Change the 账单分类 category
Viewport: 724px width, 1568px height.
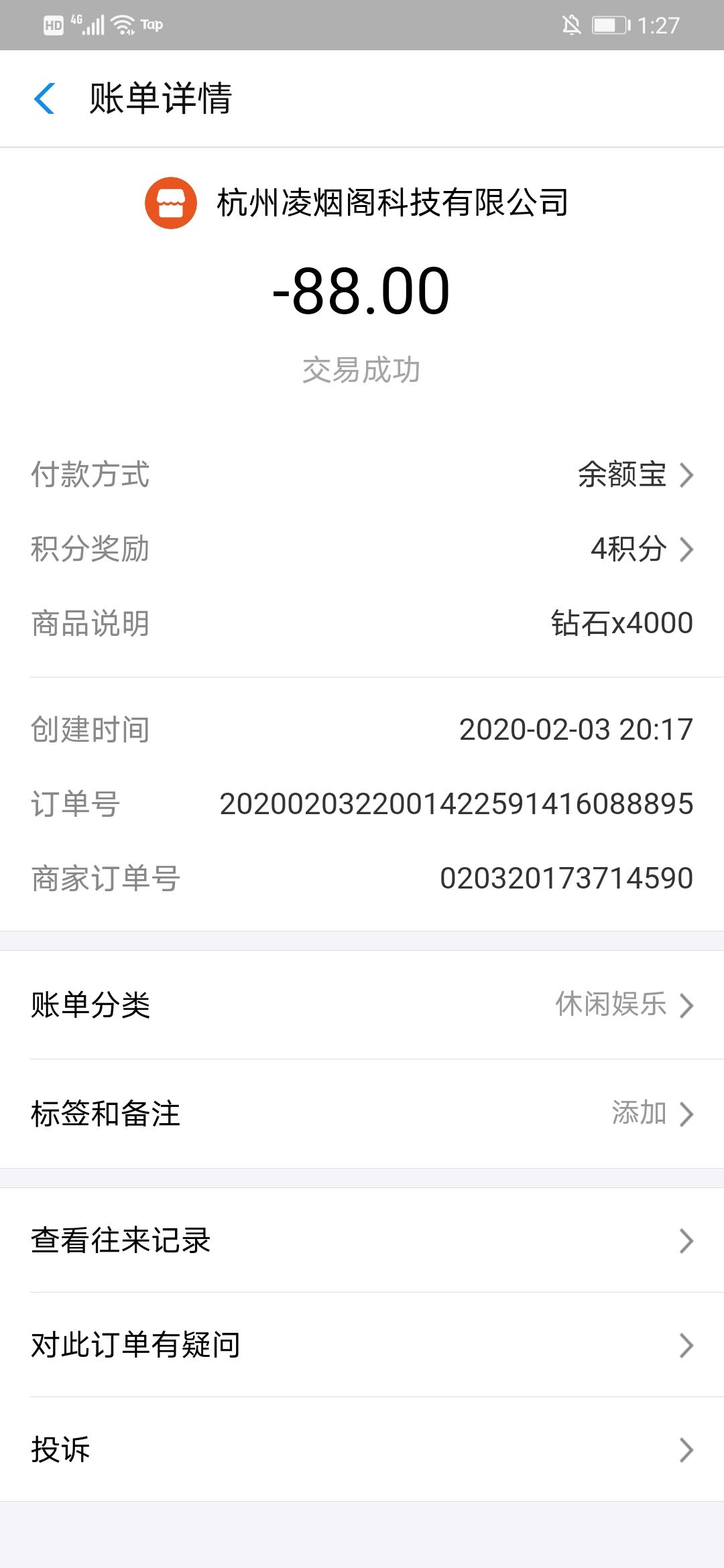(623, 1005)
